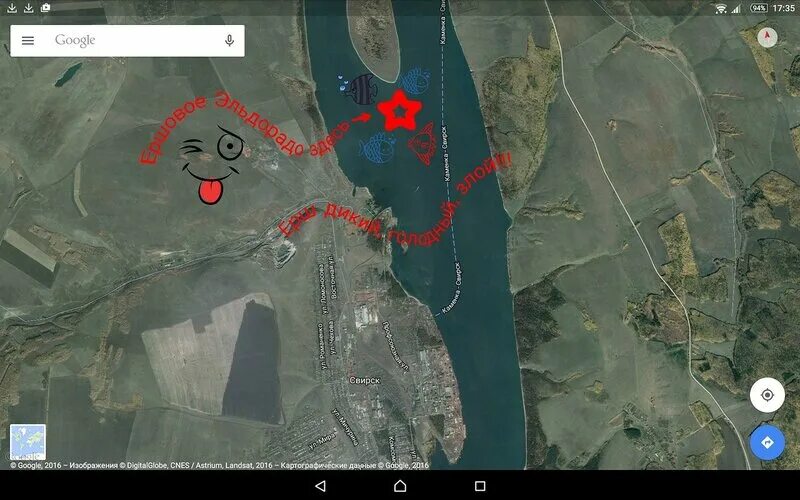Image resolution: width=800 pixels, height=500 pixels.
Task: Open the hamburger side menu
Action: [28, 40]
